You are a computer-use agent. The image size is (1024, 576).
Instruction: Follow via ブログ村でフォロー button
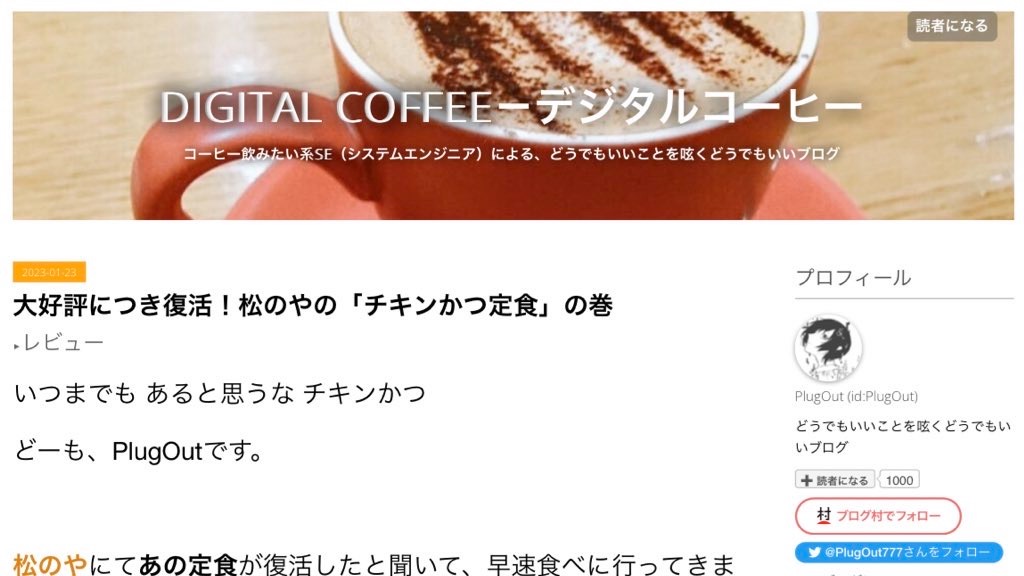(877, 516)
